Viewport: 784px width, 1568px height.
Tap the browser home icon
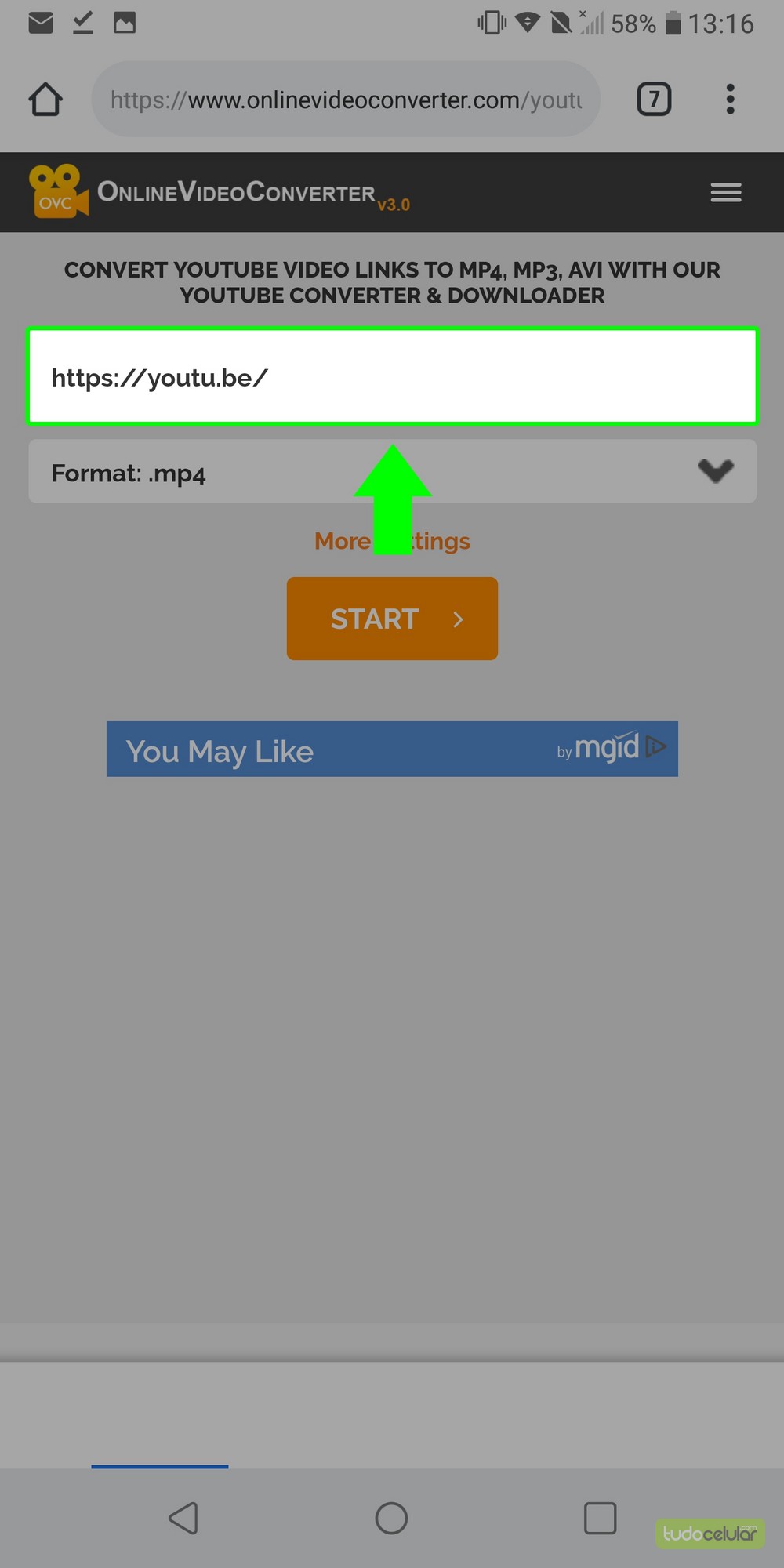pyautogui.click(x=45, y=100)
